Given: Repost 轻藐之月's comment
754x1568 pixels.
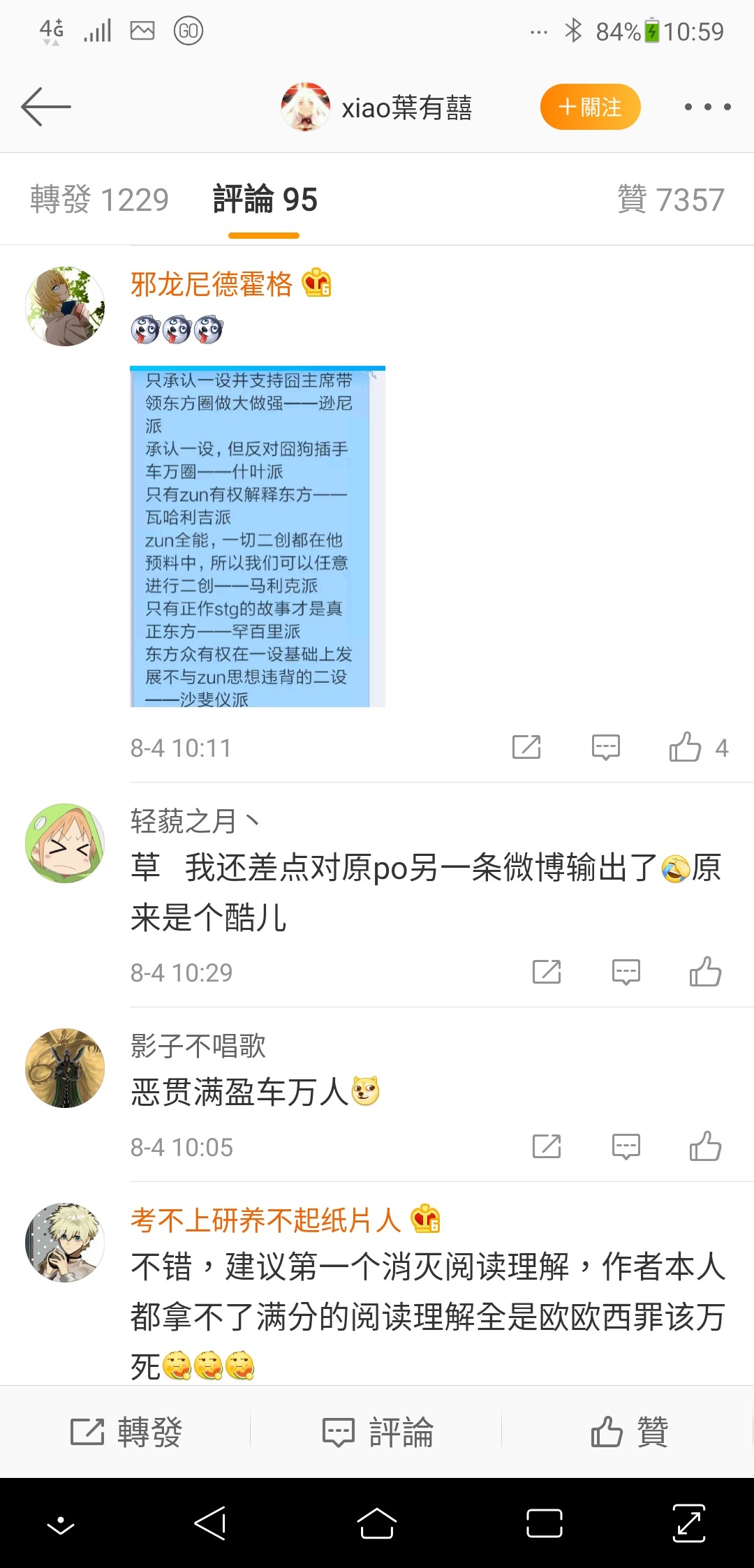Looking at the screenshot, I should [x=547, y=972].
